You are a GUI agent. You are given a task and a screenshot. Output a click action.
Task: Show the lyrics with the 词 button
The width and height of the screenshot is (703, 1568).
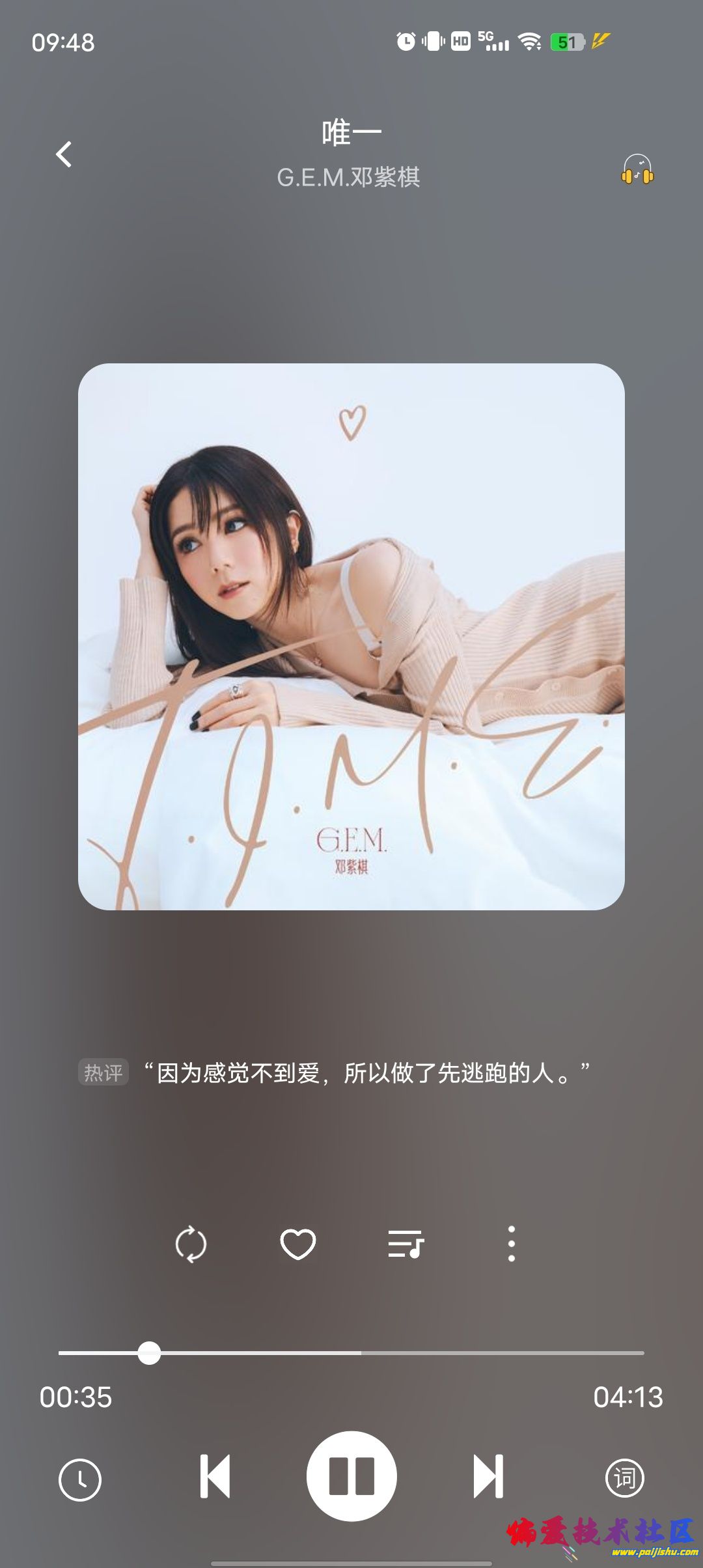(624, 1478)
